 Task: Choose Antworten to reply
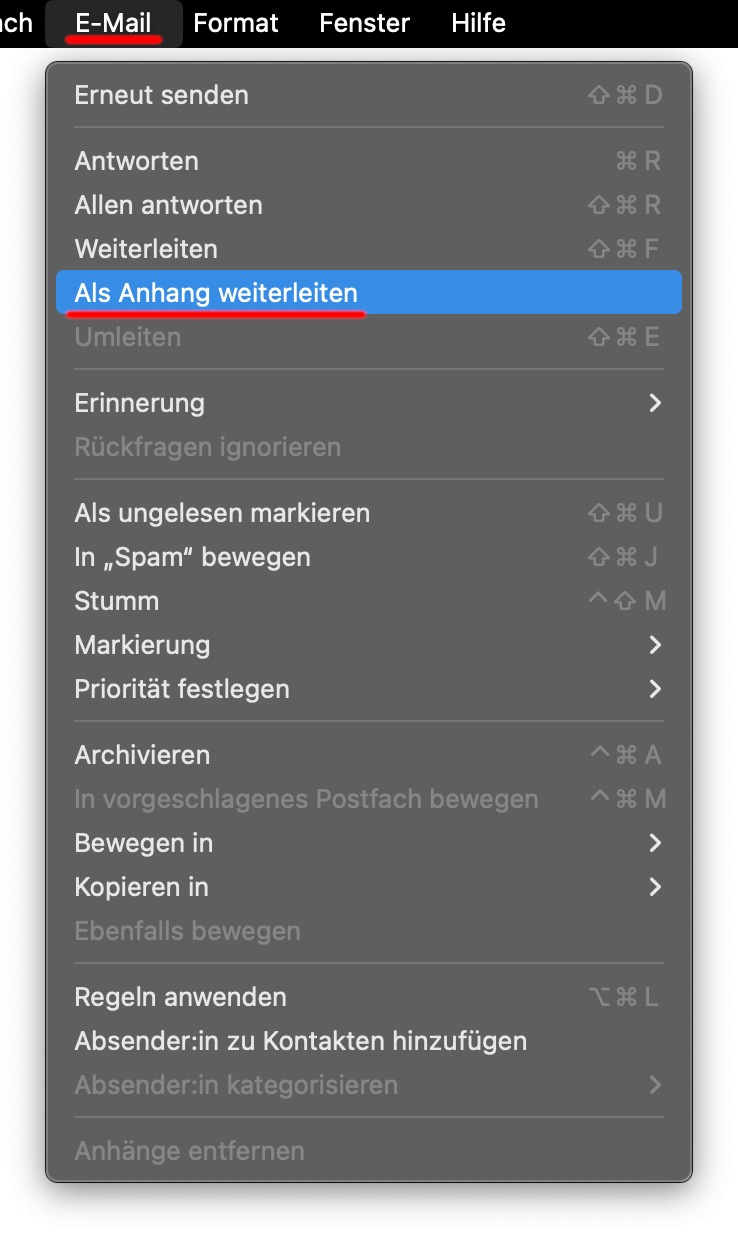click(x=136, y=161)
